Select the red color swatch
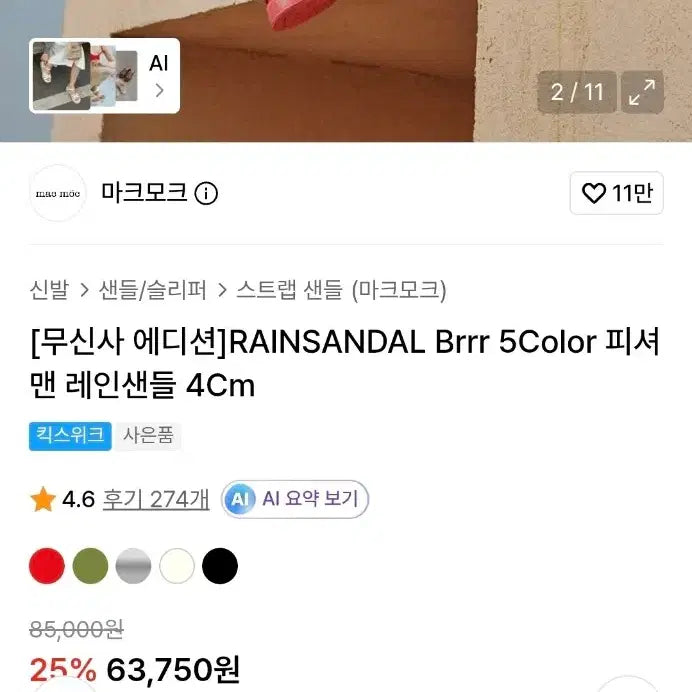This screenshot has height=692, width=692. tap(47, 566)
